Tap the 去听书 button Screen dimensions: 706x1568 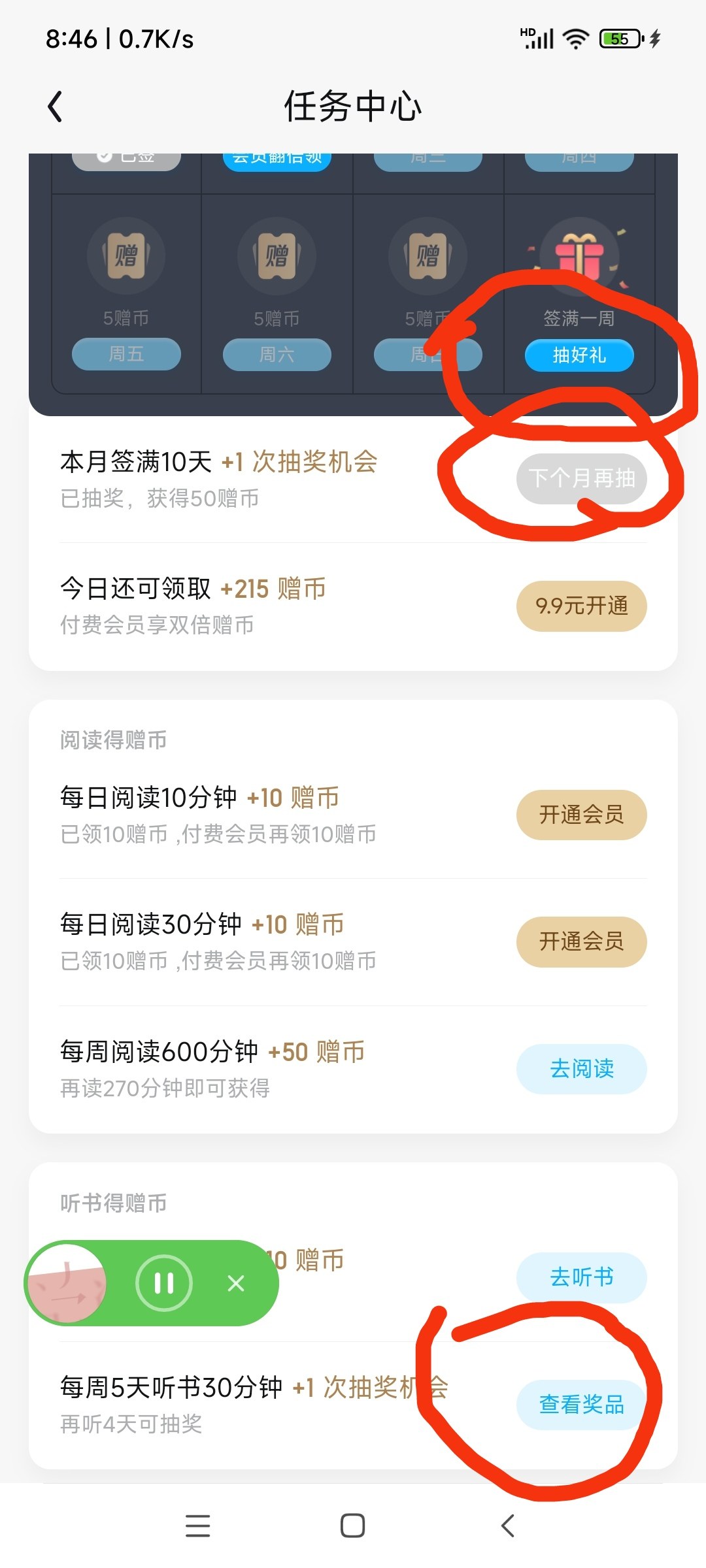pyautogui.click(x=581, y=1277)
